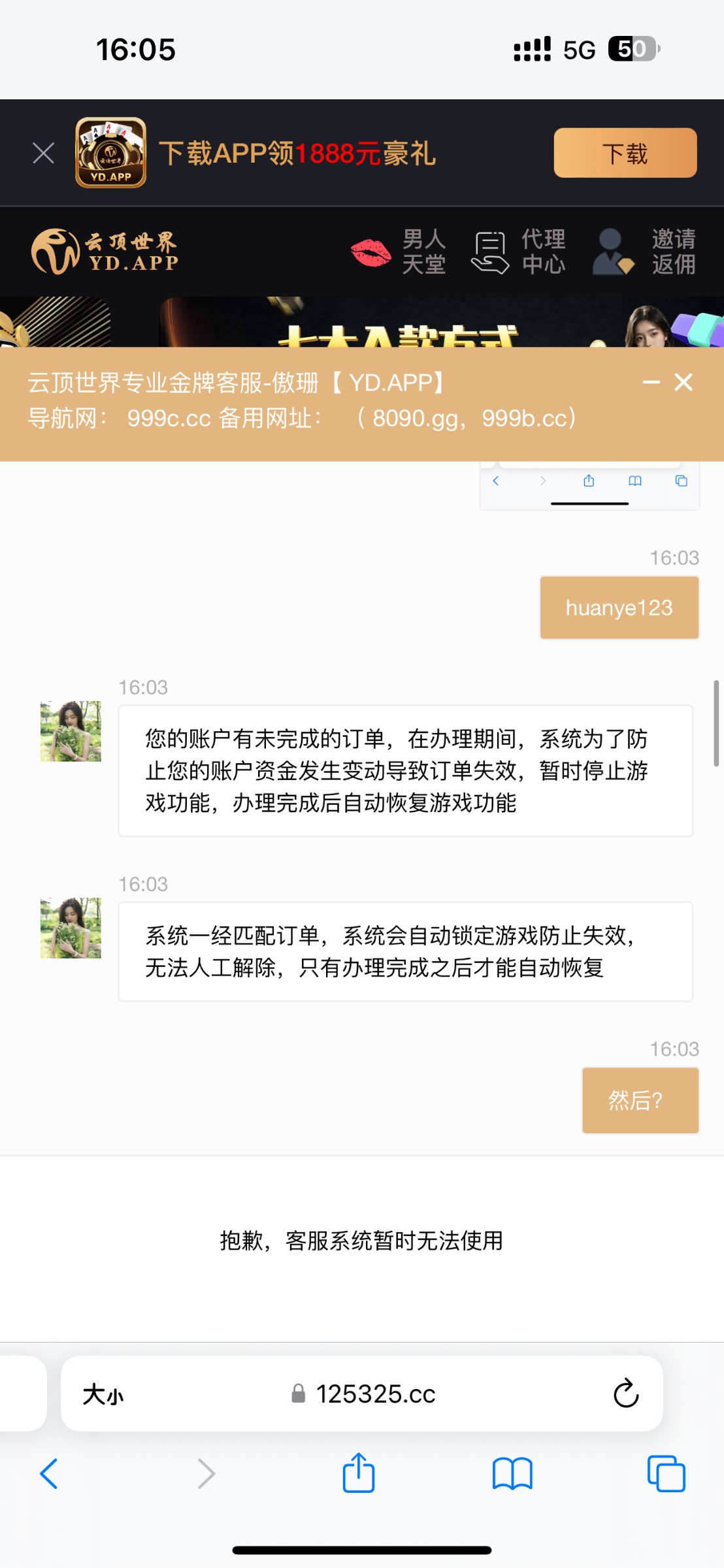Open 代理中心
The height and width of the screenshot is (1568, 724).
point(519,252)
